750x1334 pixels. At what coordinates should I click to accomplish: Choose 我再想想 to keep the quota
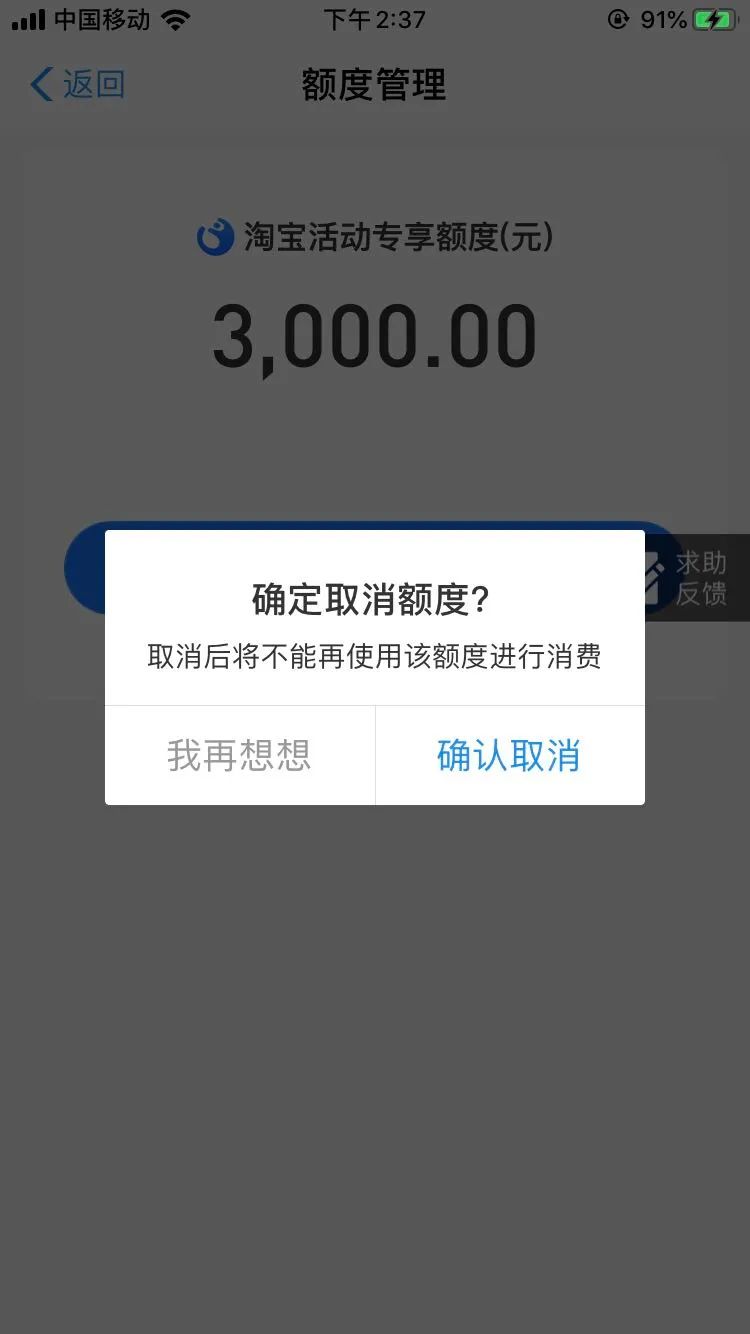coord(239,756)
